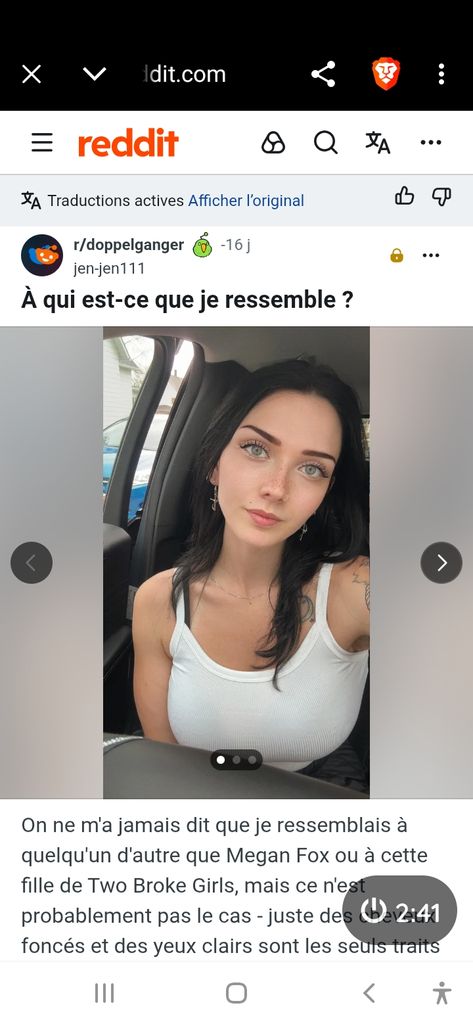The image size is (473, 1024).
Task: Share this page via share icon
Action: point(323,74)
